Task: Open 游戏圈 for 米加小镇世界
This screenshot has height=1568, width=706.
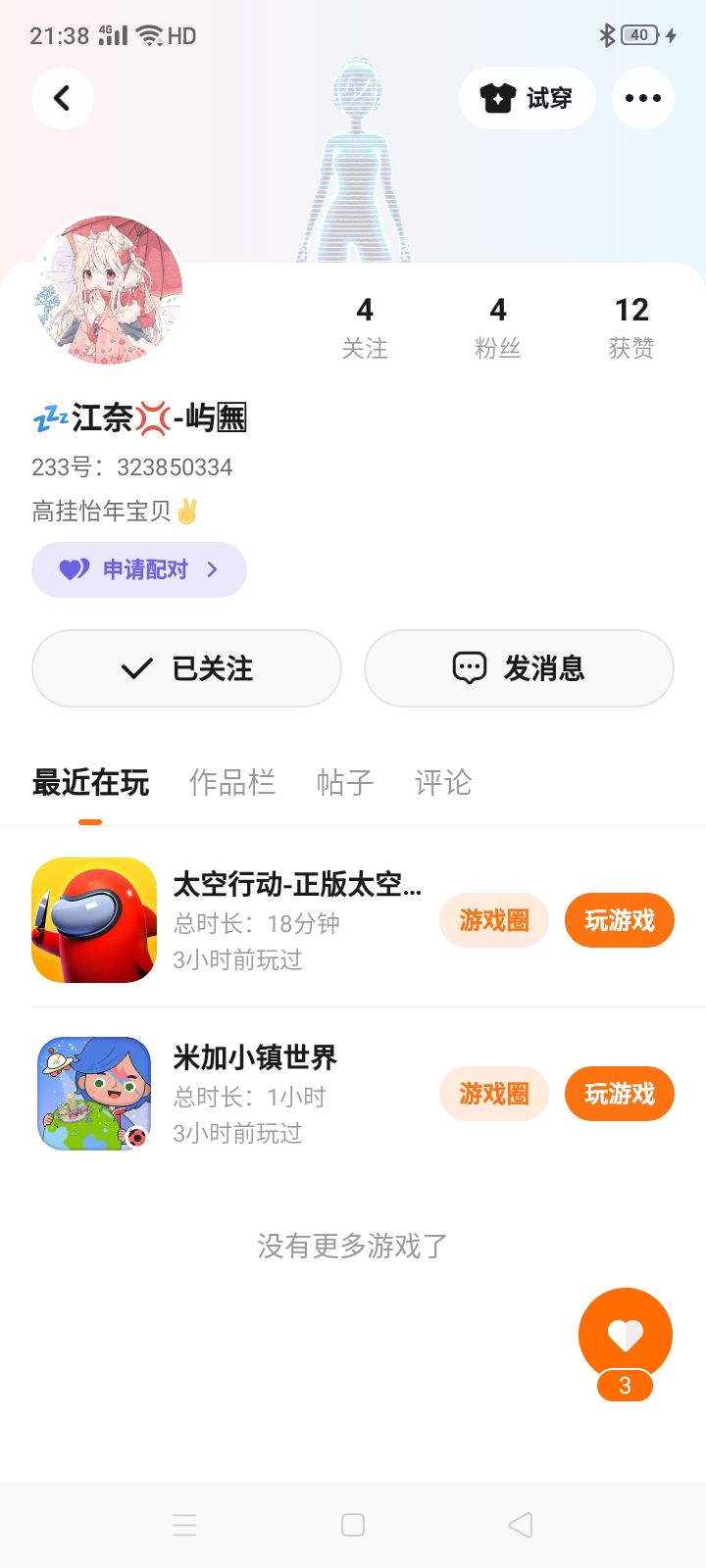Action: point(493,1094)
